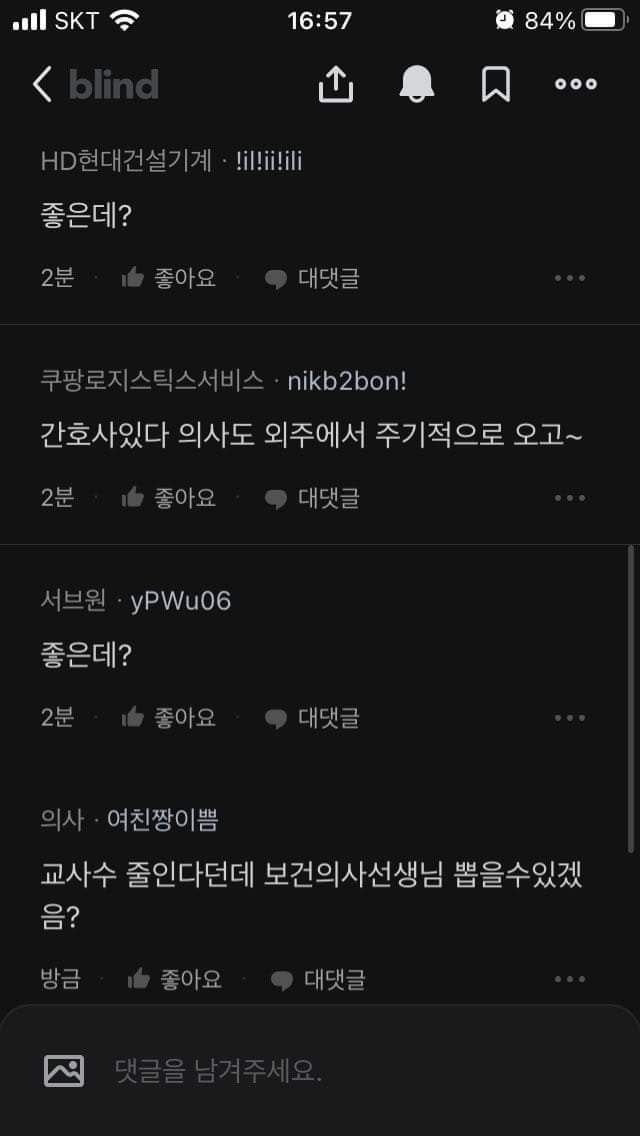This screenshot has width=640, height=1136.
Task: Open the top bar overflow menu
Action: (x=576, y=85)
